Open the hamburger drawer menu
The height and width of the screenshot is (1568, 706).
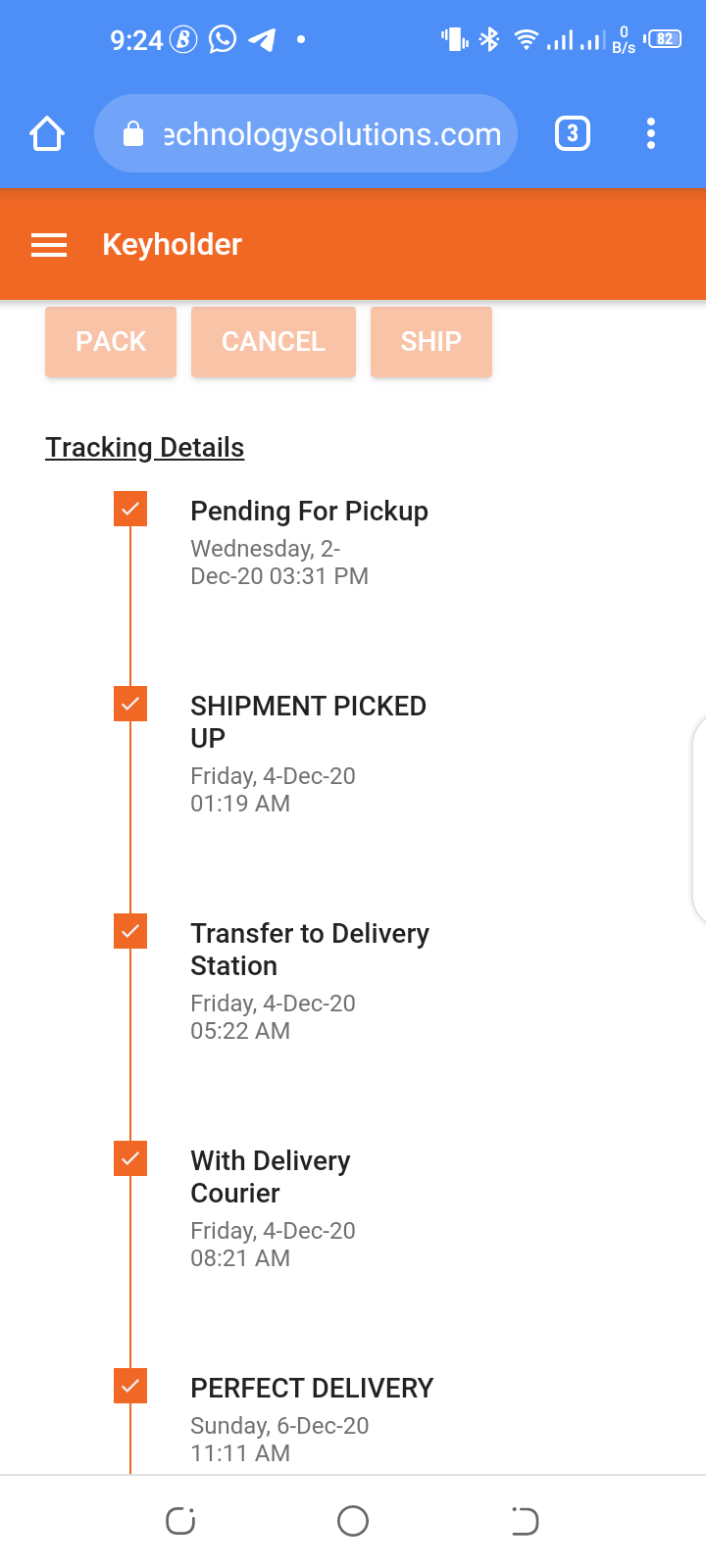click(x=49, y=245)
